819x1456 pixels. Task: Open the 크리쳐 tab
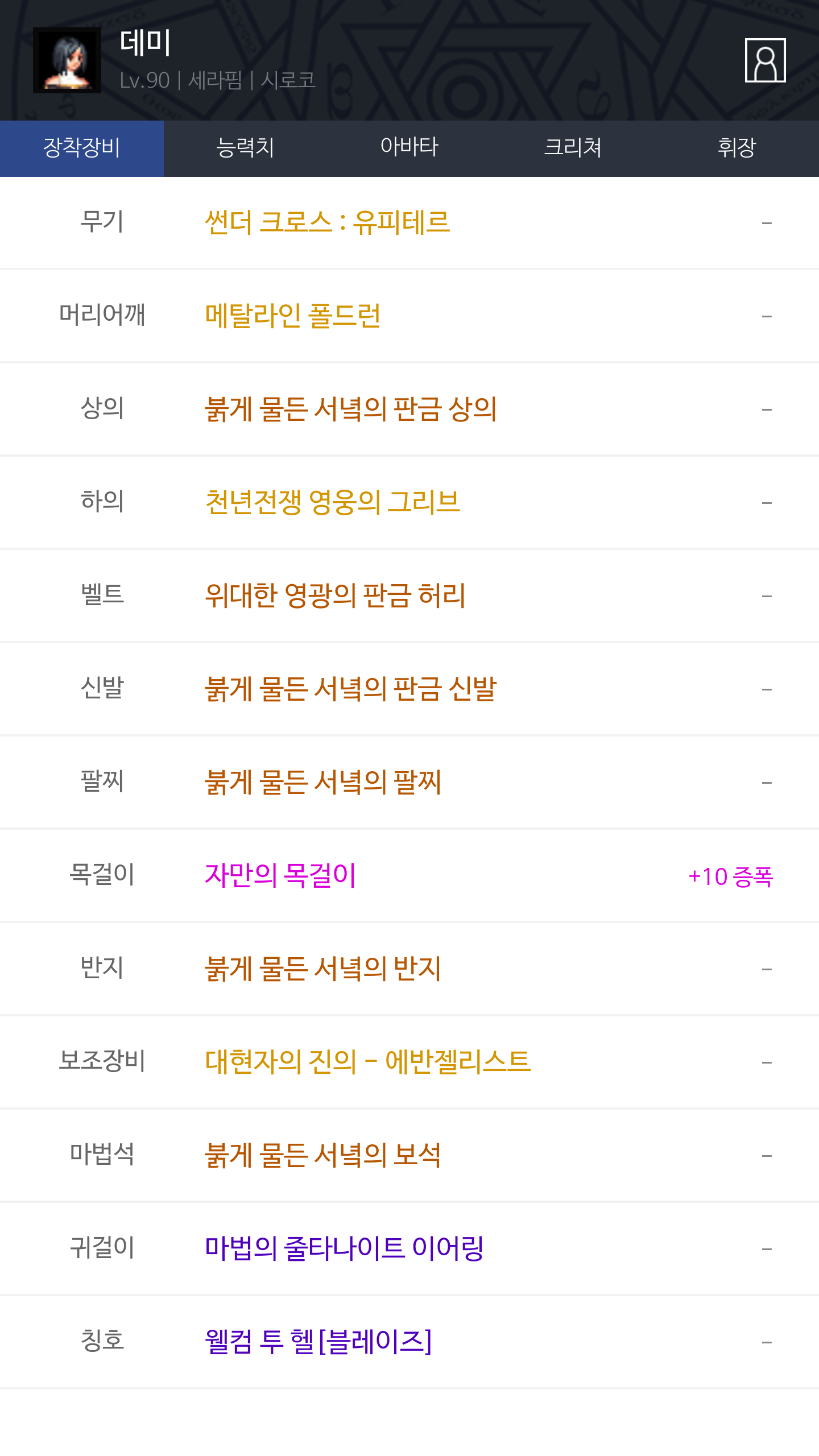coord(573,148)
